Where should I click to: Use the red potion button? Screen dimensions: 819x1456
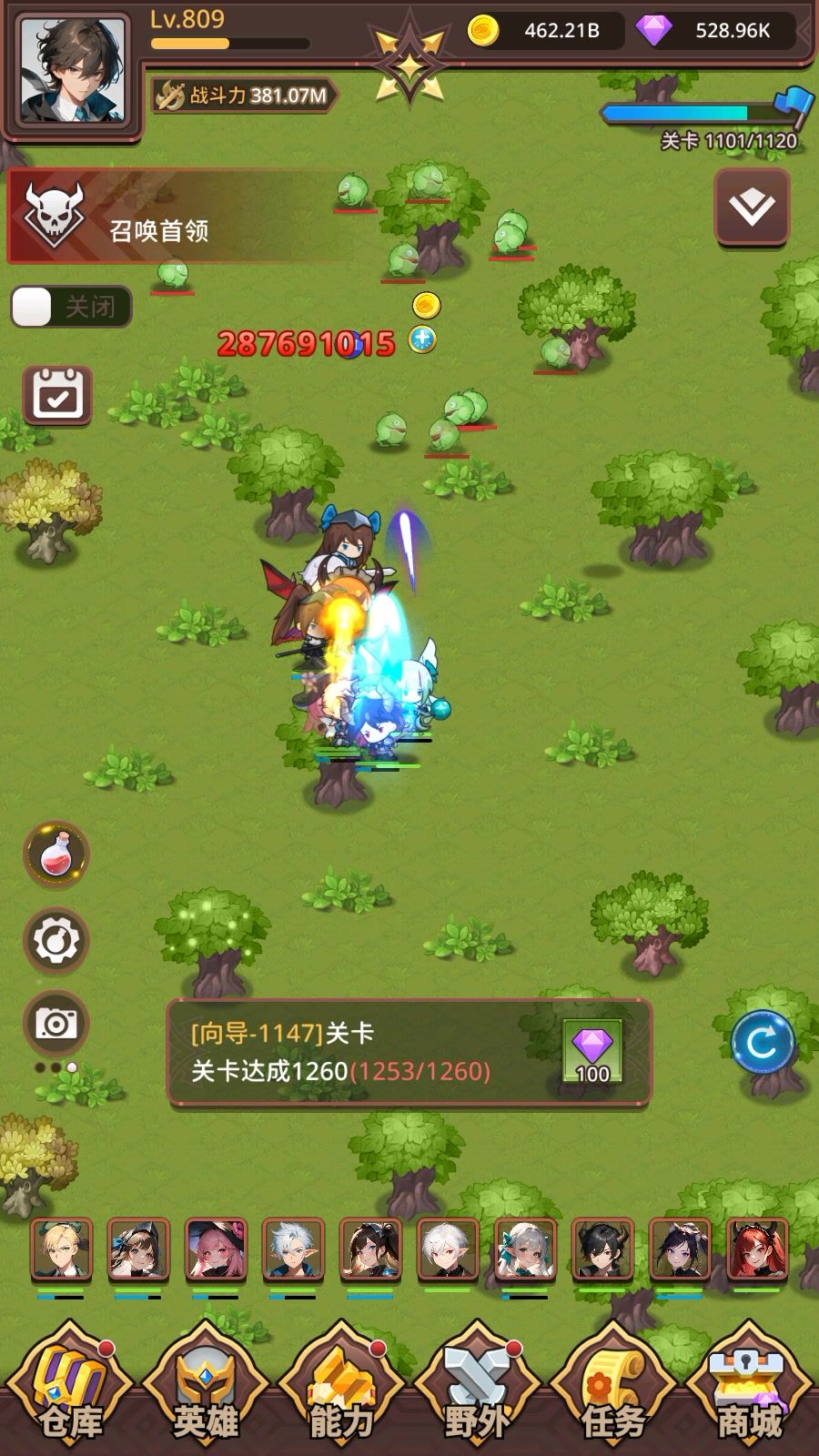coord(56,854)
